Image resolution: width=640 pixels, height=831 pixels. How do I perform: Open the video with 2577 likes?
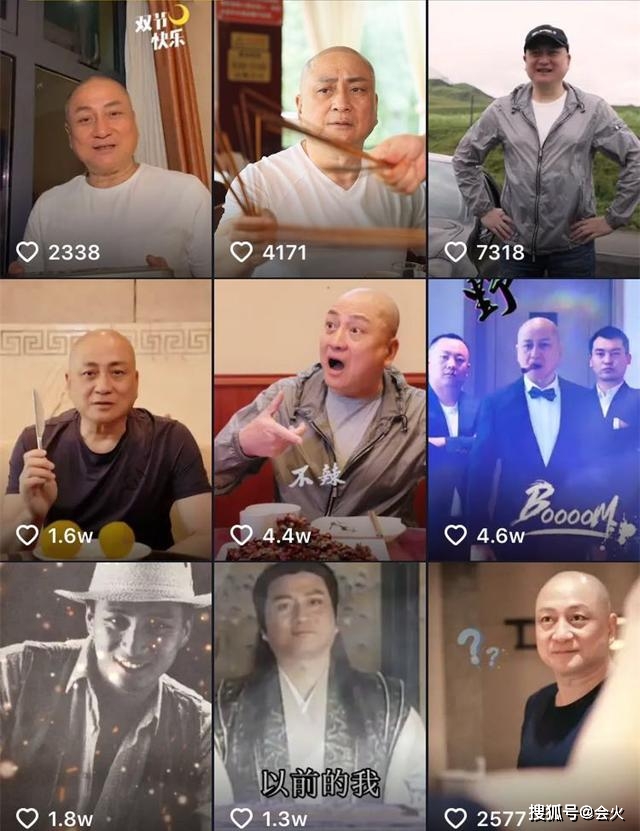click(534, 695)
